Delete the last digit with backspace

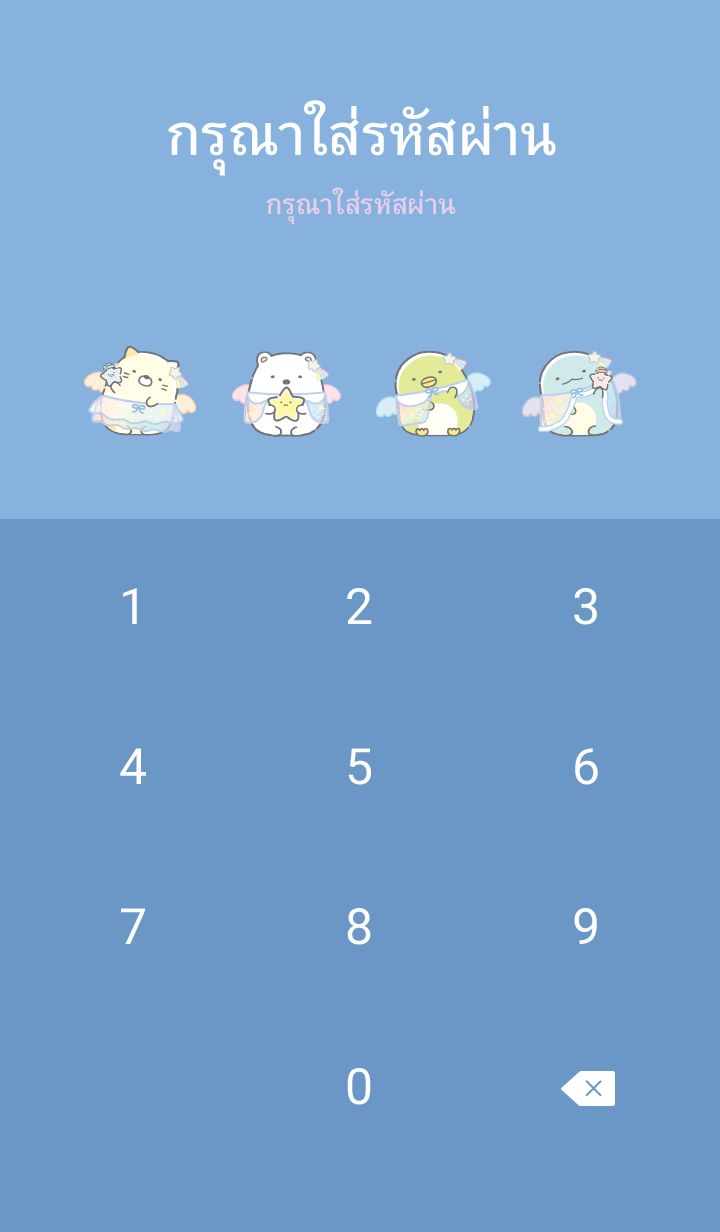click(588, 1088)
